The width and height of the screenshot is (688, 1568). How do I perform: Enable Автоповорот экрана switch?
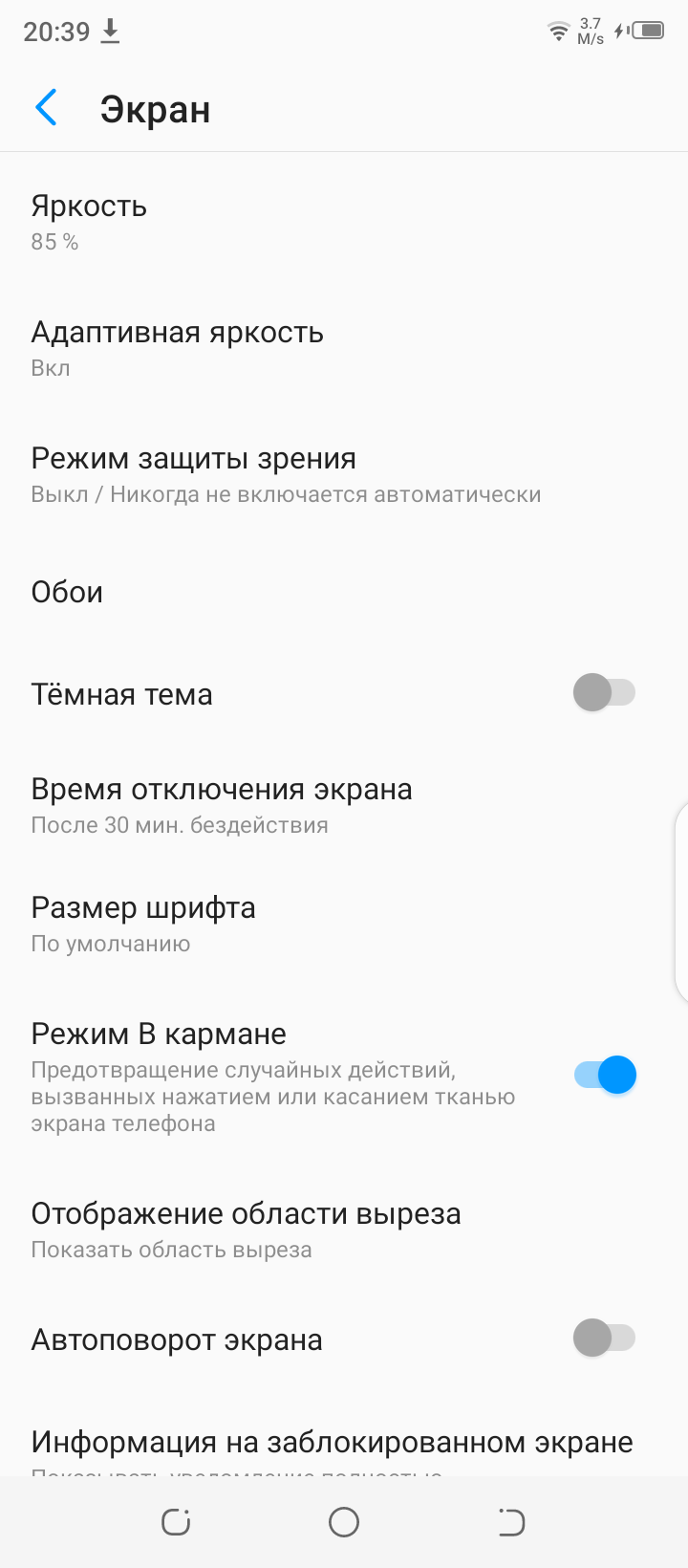pos(604,1338)
